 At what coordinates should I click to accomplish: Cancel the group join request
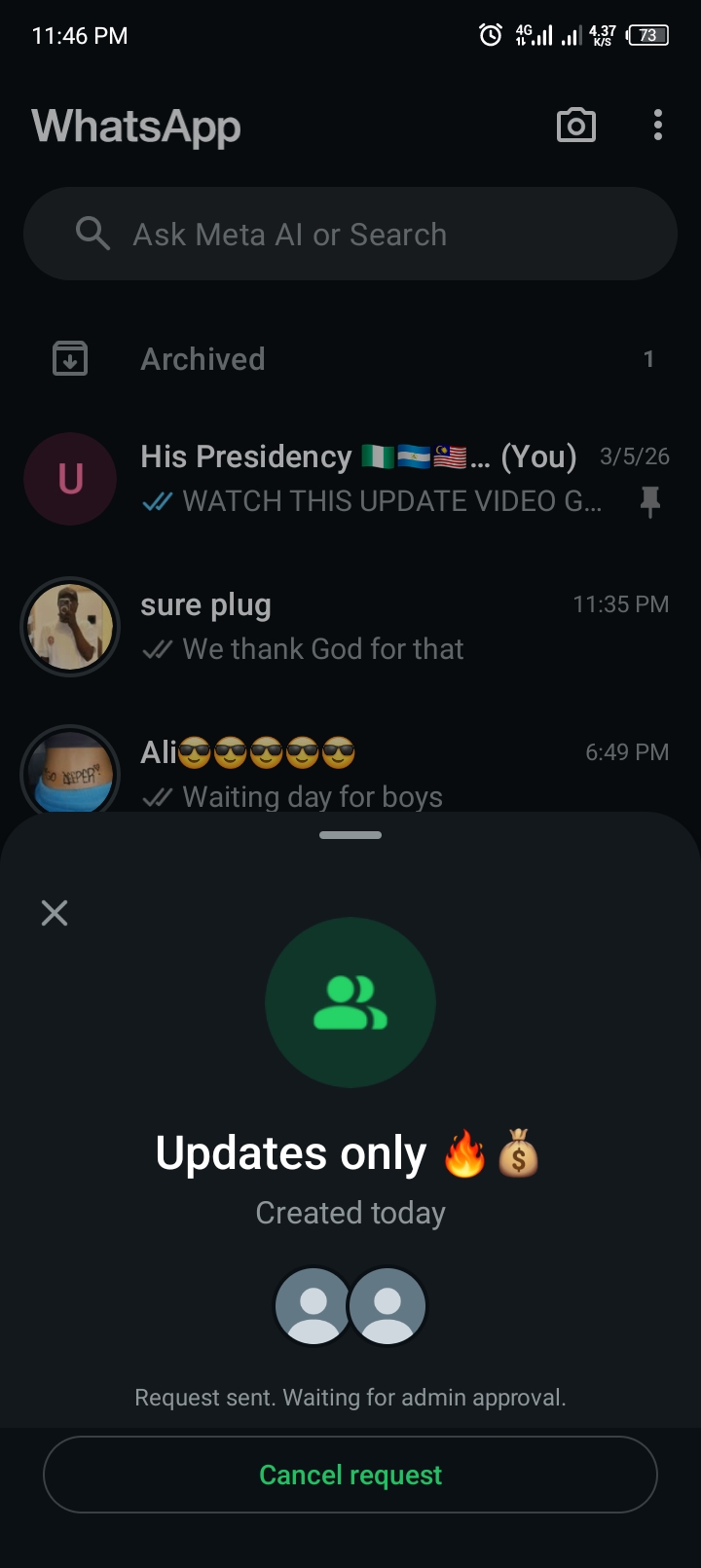tap(350, 1475)
